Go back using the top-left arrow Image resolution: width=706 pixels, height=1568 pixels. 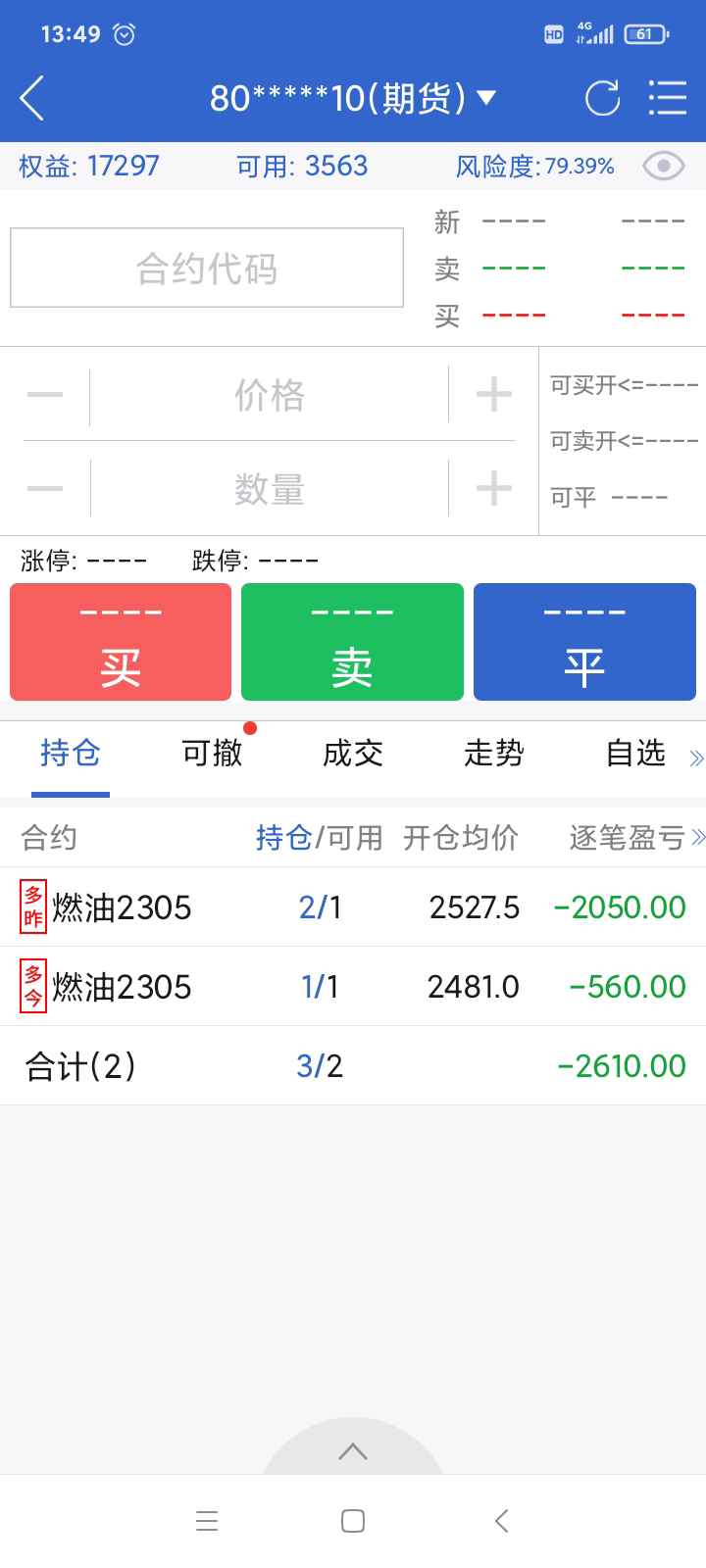(32, 98)
